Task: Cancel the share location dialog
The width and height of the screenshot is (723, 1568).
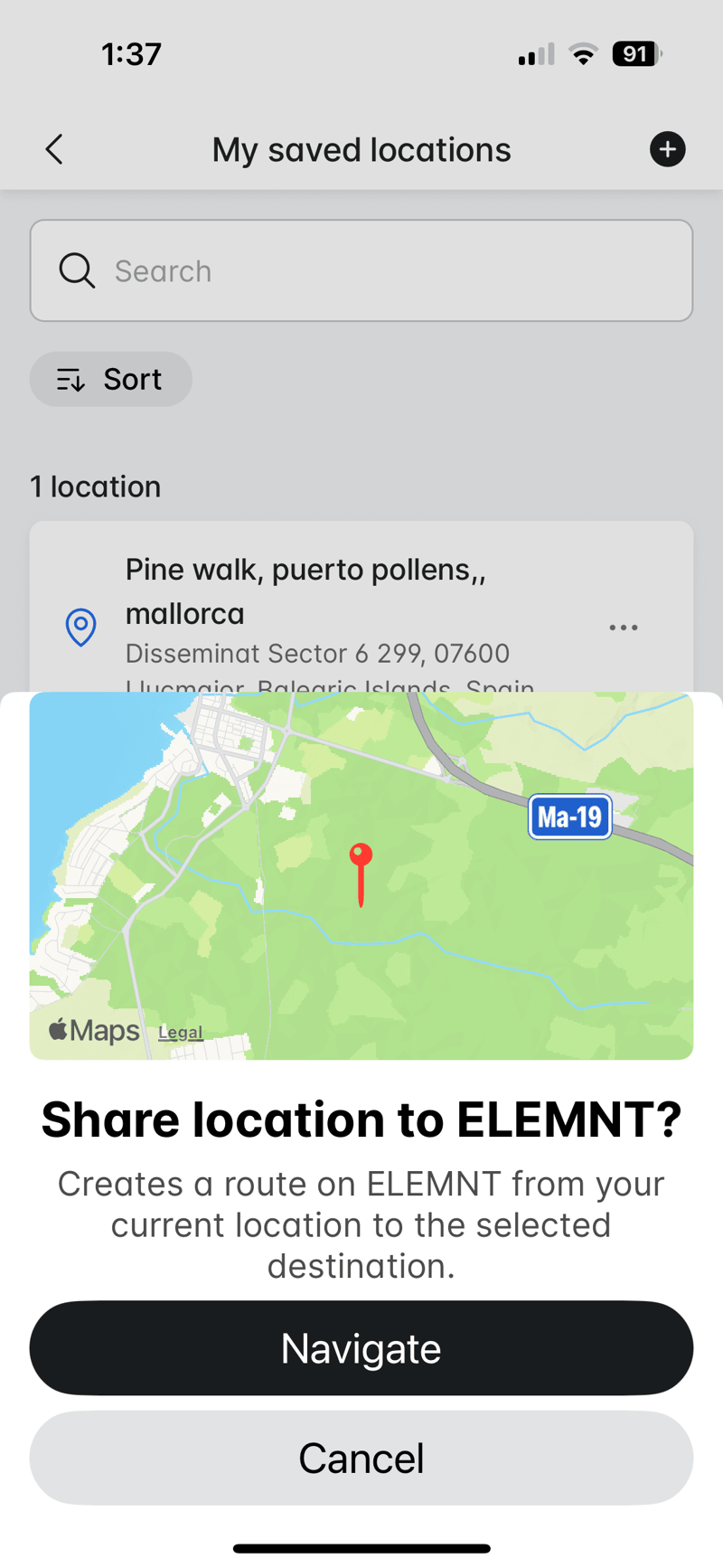Action: (x=361, y=1458)
